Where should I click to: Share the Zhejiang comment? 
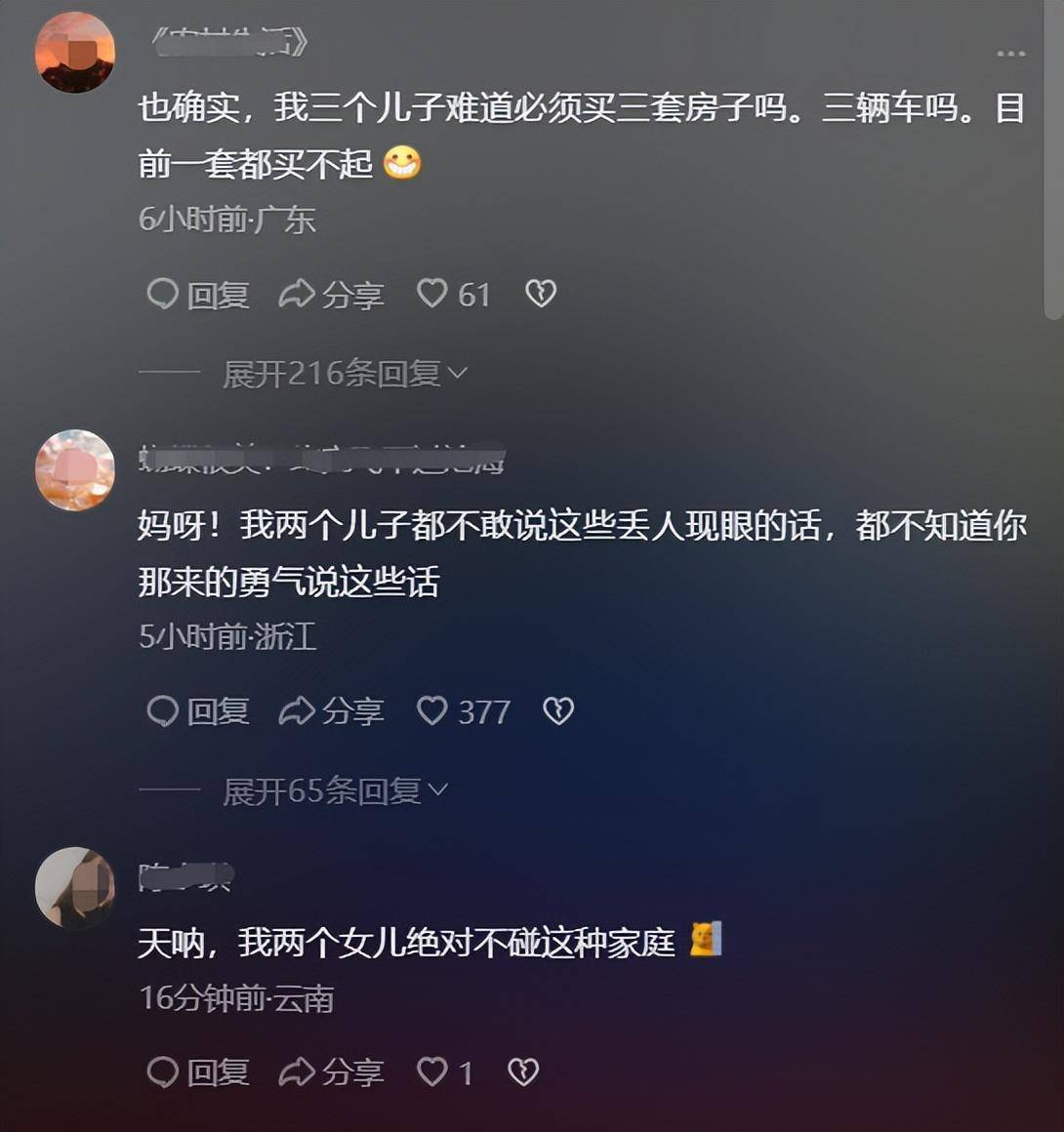tap(332, 711)
